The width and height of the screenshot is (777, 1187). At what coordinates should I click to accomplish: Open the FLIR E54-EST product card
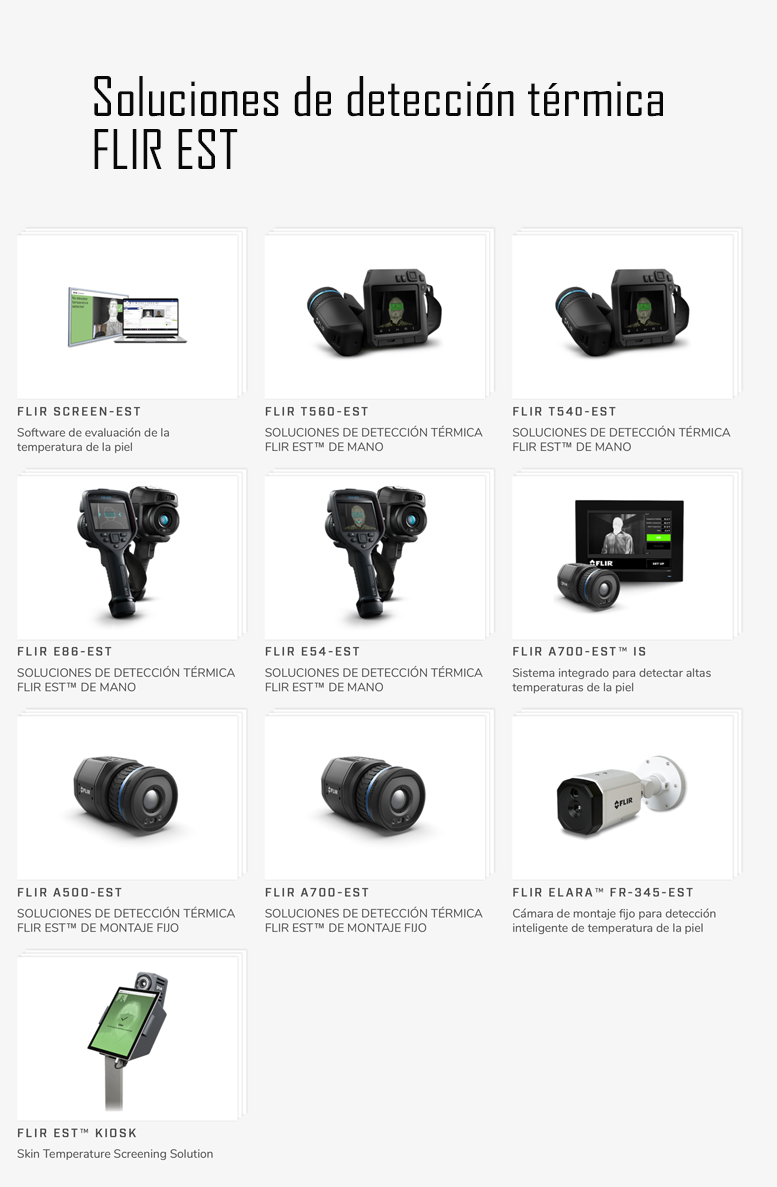coord(374,556)
